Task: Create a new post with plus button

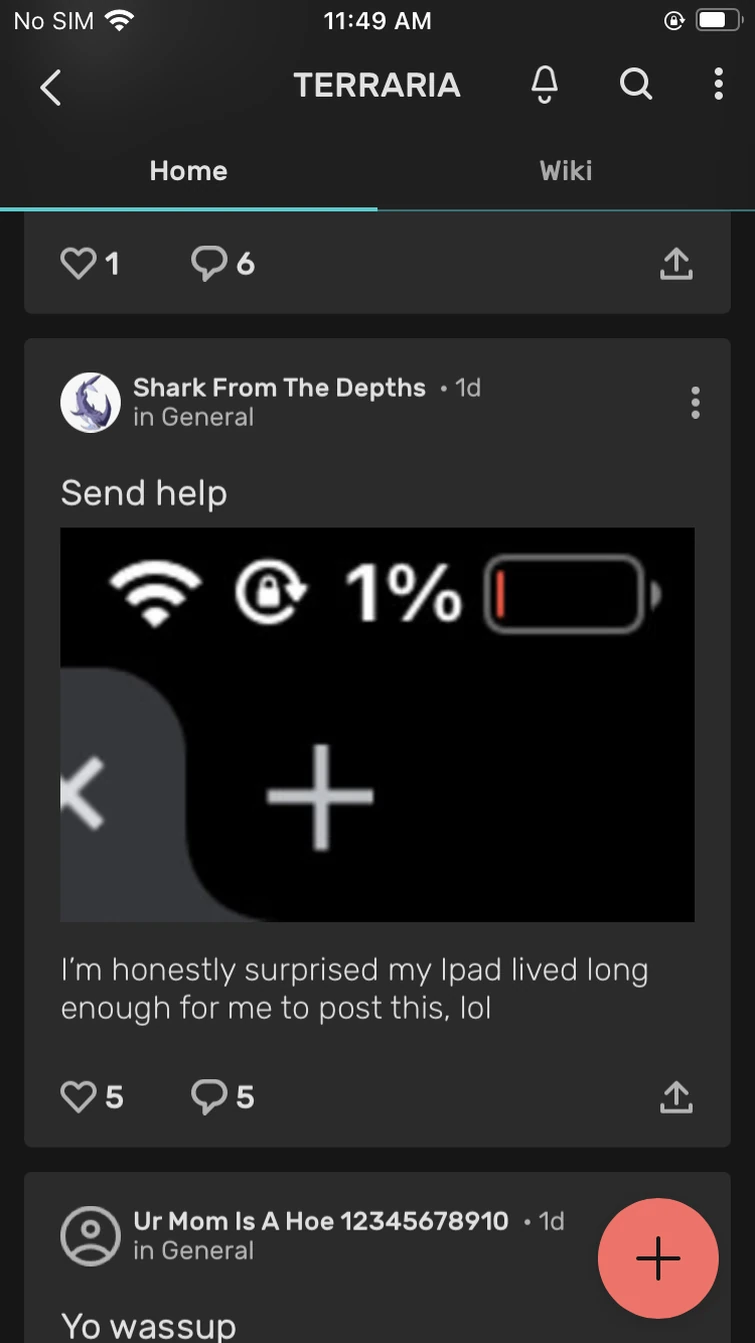Action: click(658, 1259)
